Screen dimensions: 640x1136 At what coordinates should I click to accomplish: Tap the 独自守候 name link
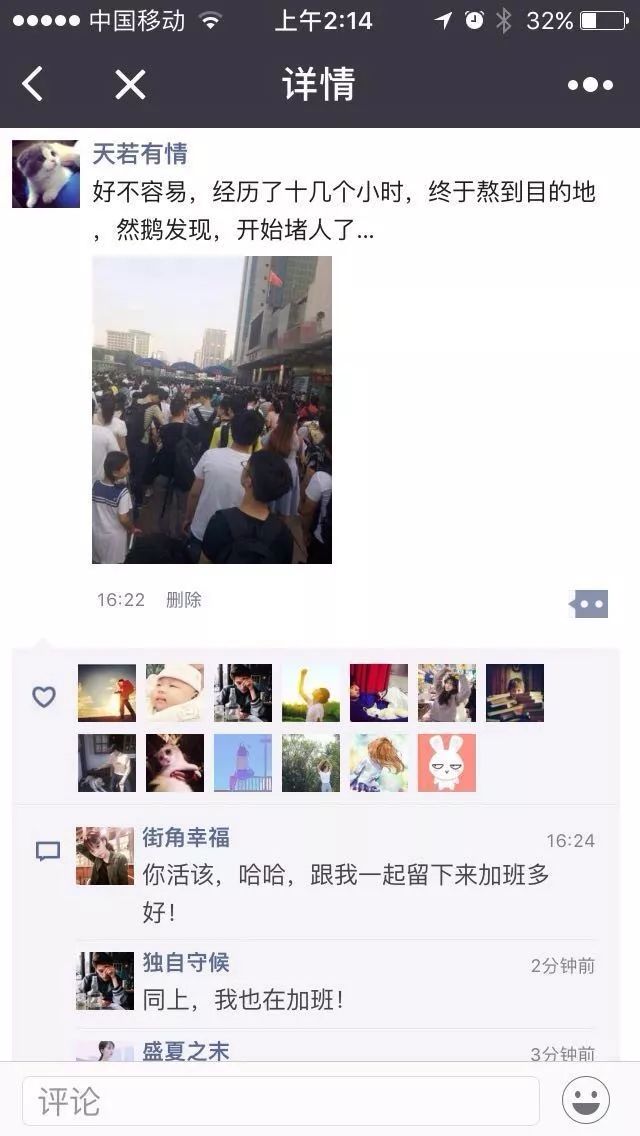(x=185, y=963)
